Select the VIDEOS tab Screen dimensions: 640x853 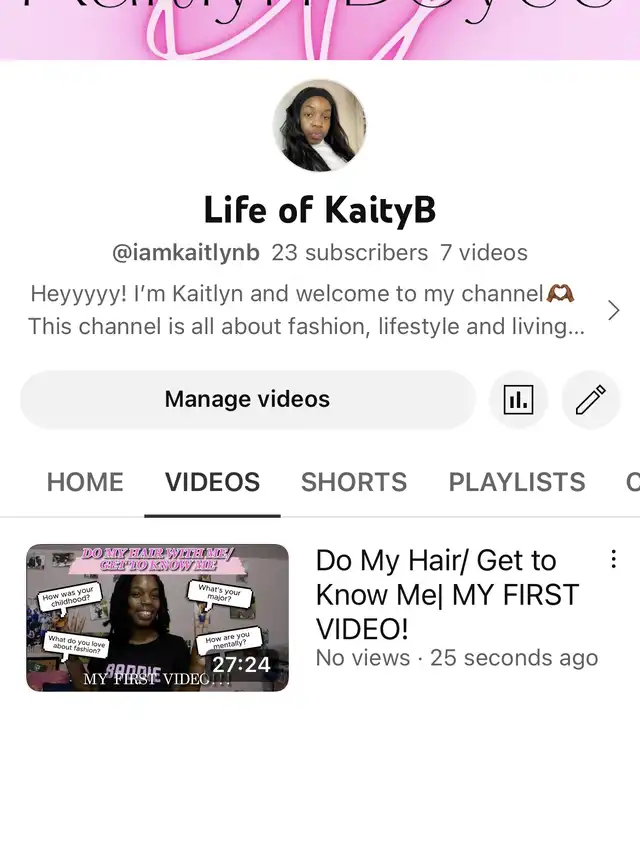pyautogui.click(x=212, y=482)
